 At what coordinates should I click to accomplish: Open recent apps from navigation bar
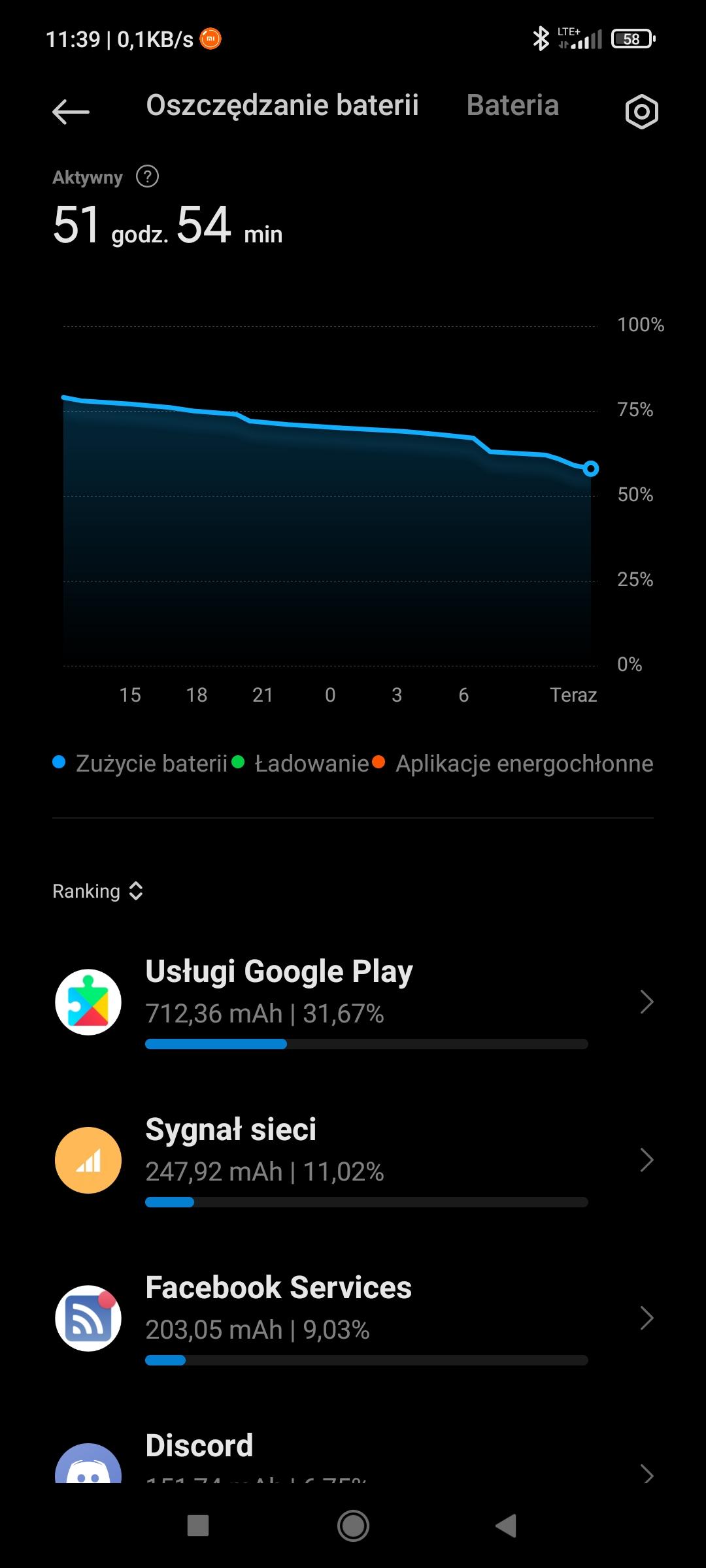pos(198,1526)
